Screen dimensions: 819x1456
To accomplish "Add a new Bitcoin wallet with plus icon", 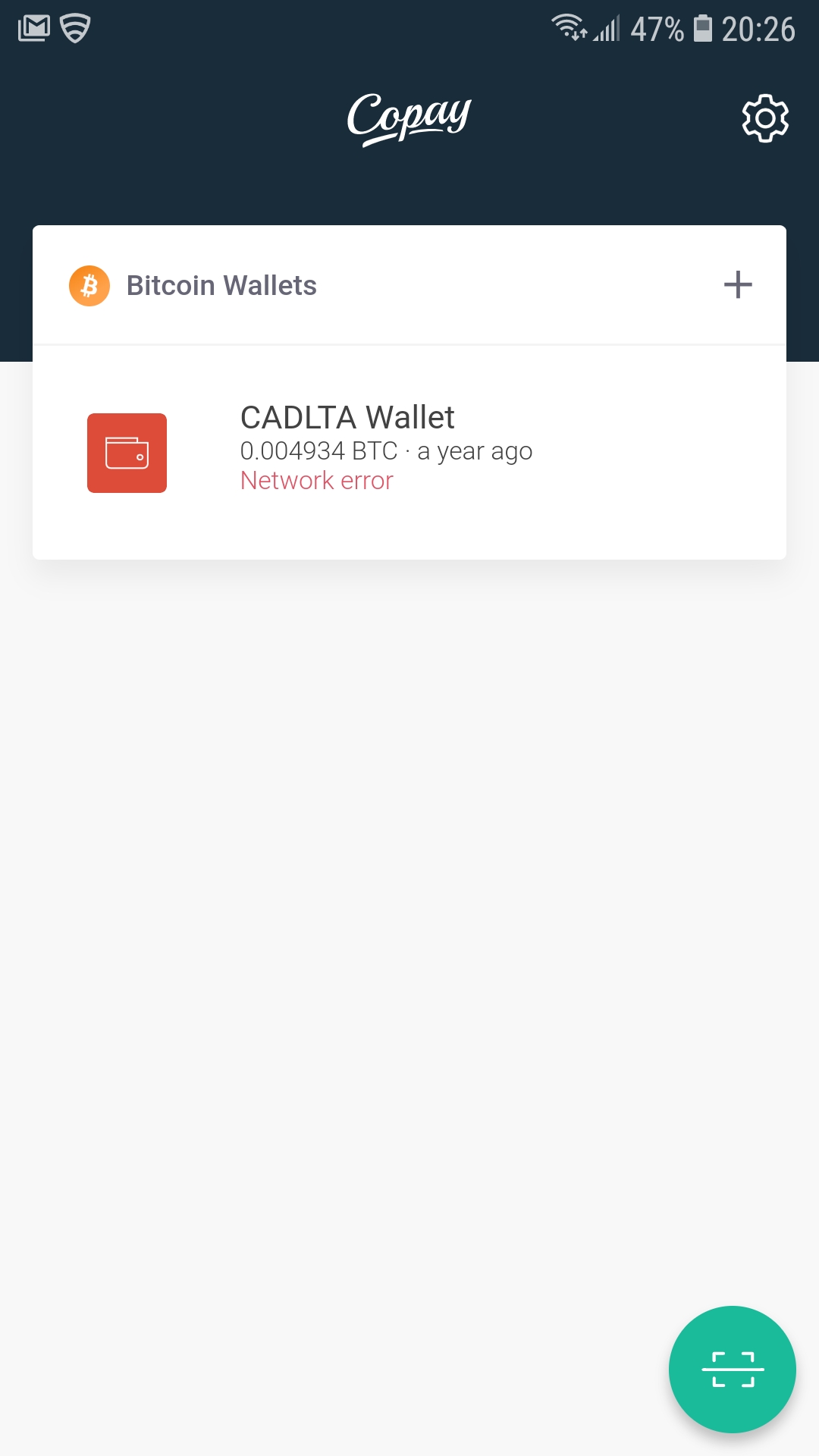I will 737,285.
